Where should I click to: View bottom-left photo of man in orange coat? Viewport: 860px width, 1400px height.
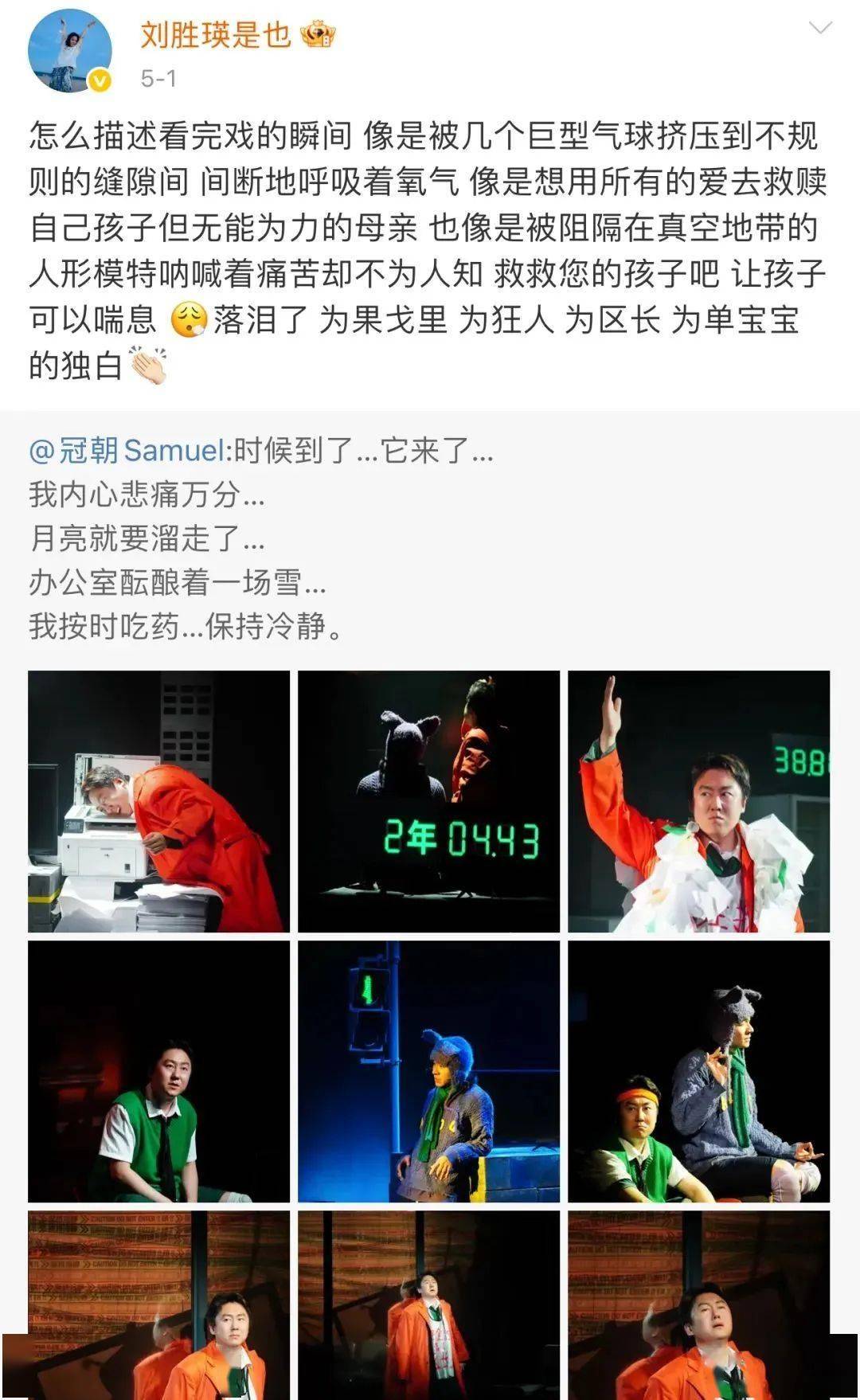tap(158, 1304)
